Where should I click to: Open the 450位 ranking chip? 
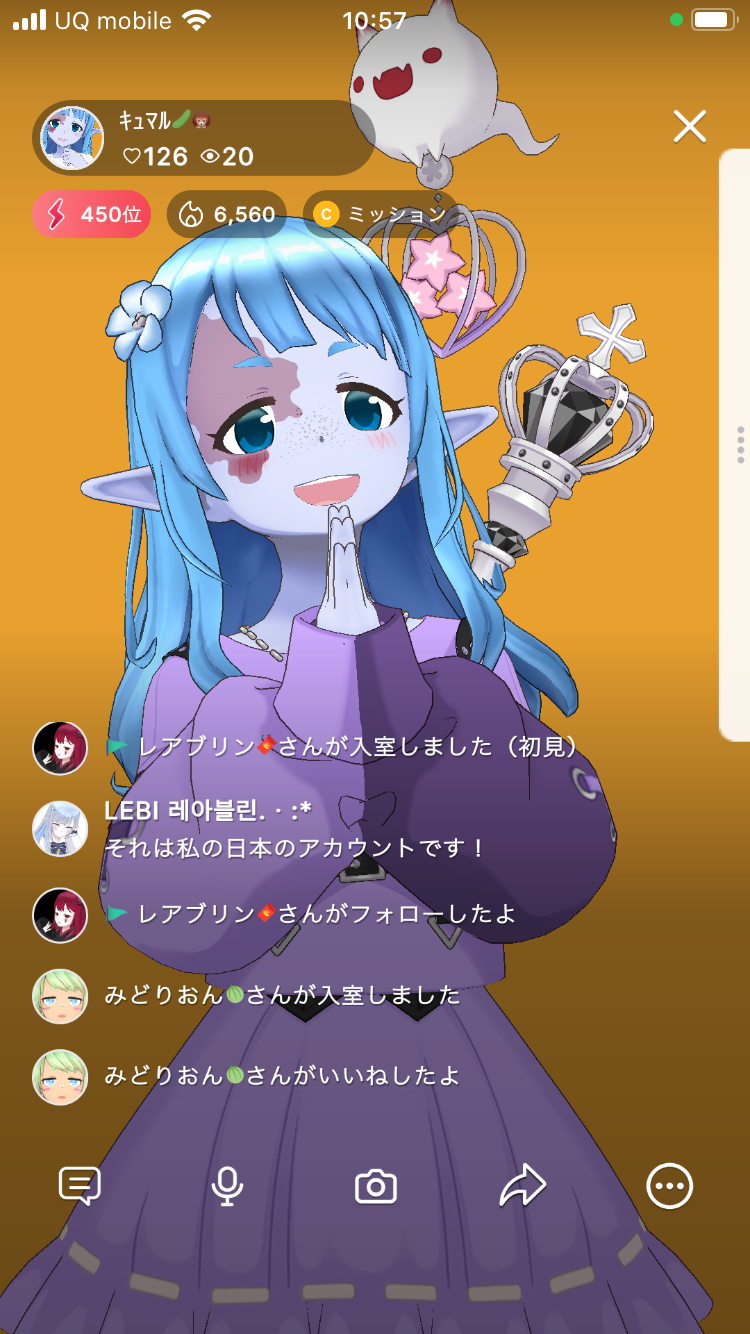(92, 214)
